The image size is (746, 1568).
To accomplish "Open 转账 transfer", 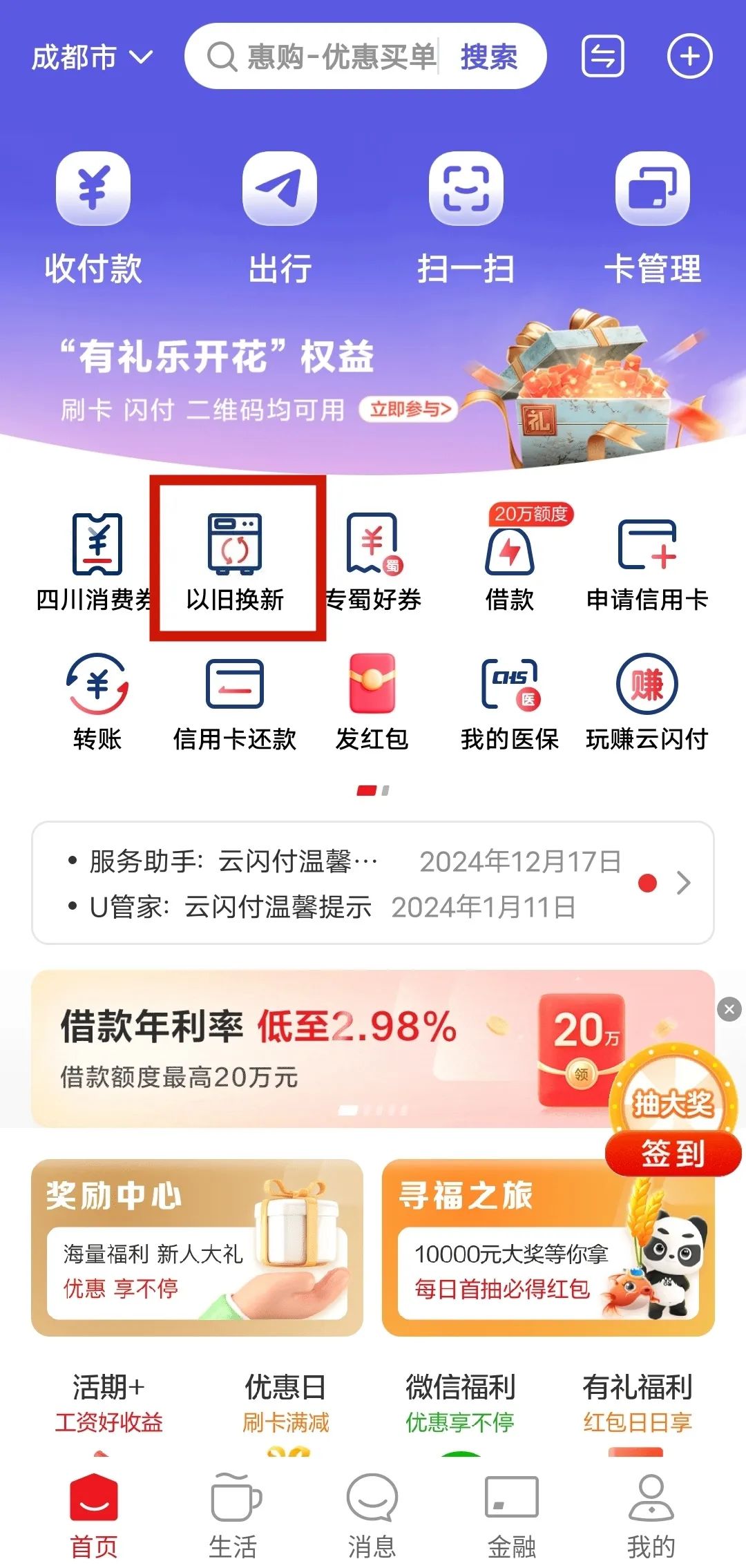I will click(x=97, y=701).
